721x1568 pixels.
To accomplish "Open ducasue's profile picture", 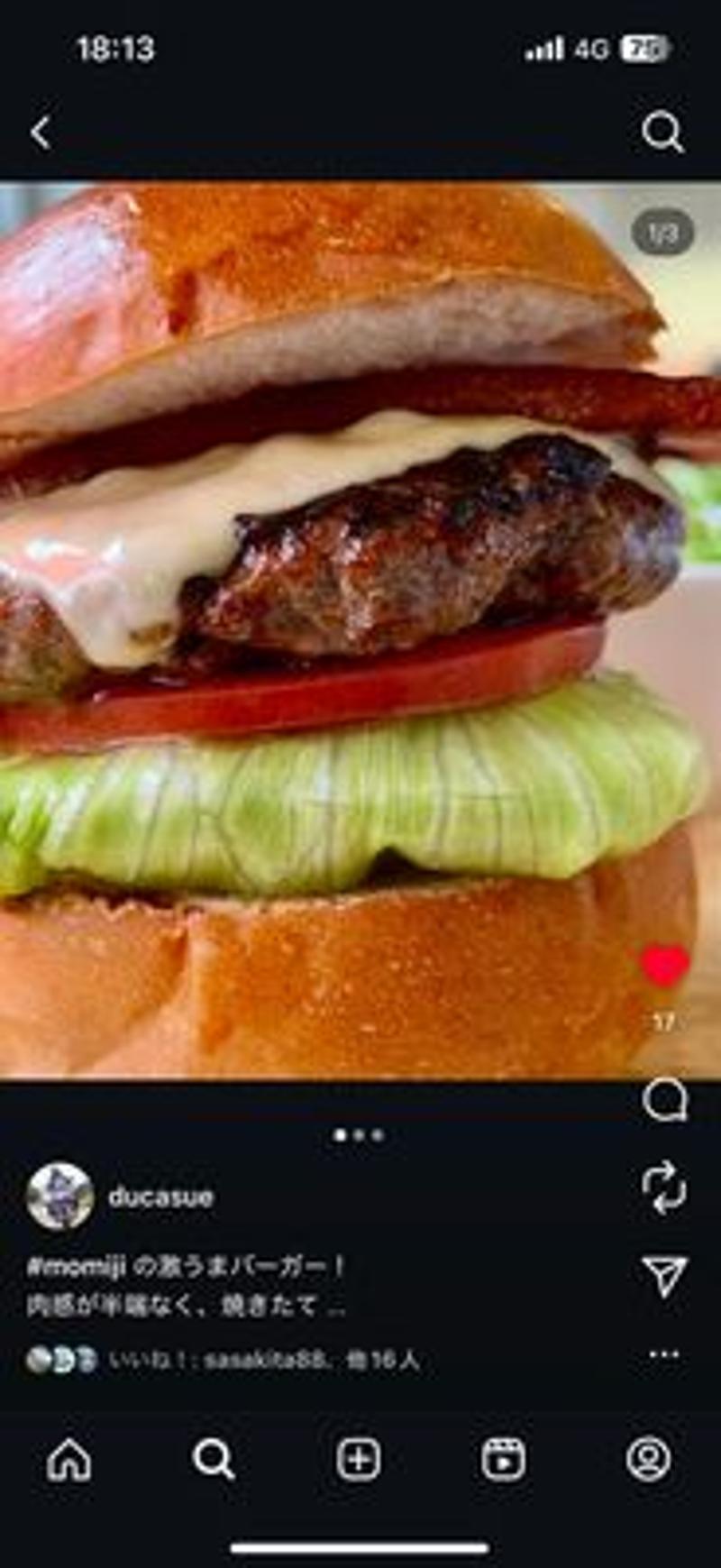I will point(59,1197).
